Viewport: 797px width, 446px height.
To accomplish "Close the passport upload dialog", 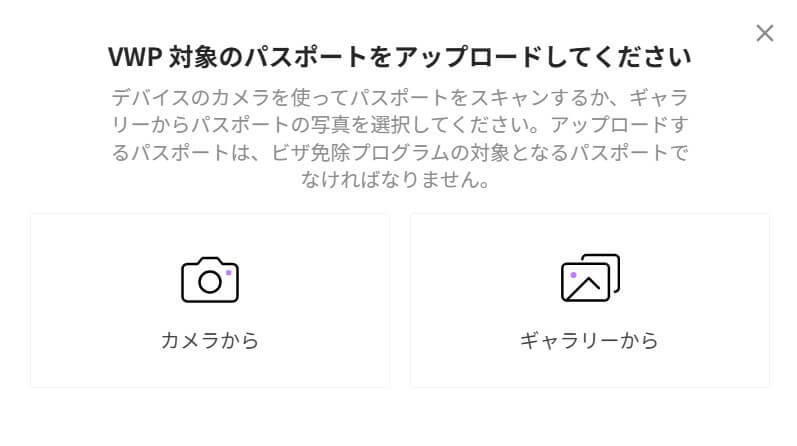I will click(764, 33).
